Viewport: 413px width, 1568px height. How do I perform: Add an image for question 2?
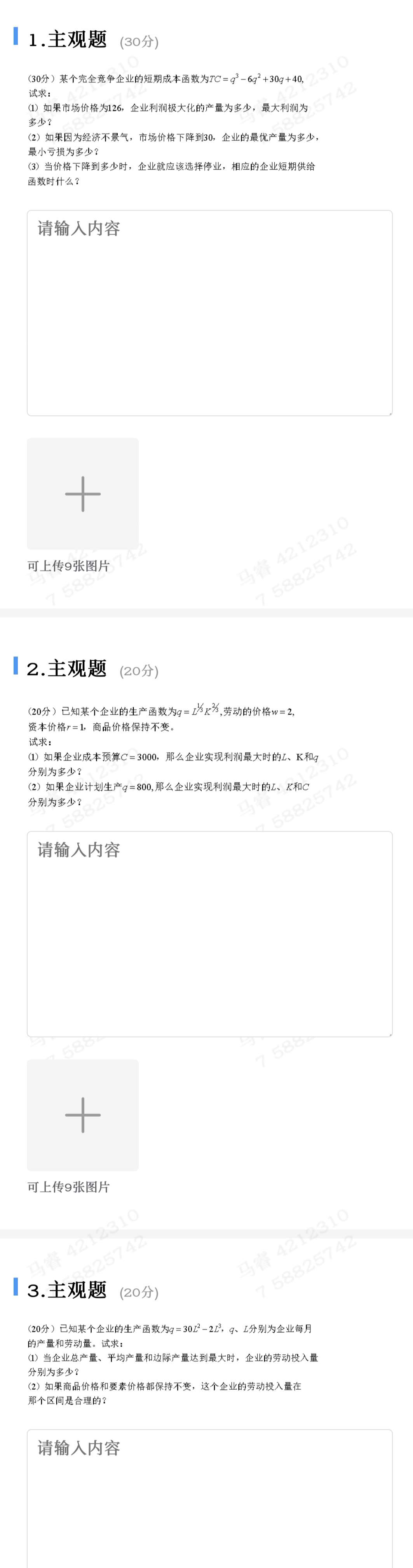point(83,1114)
